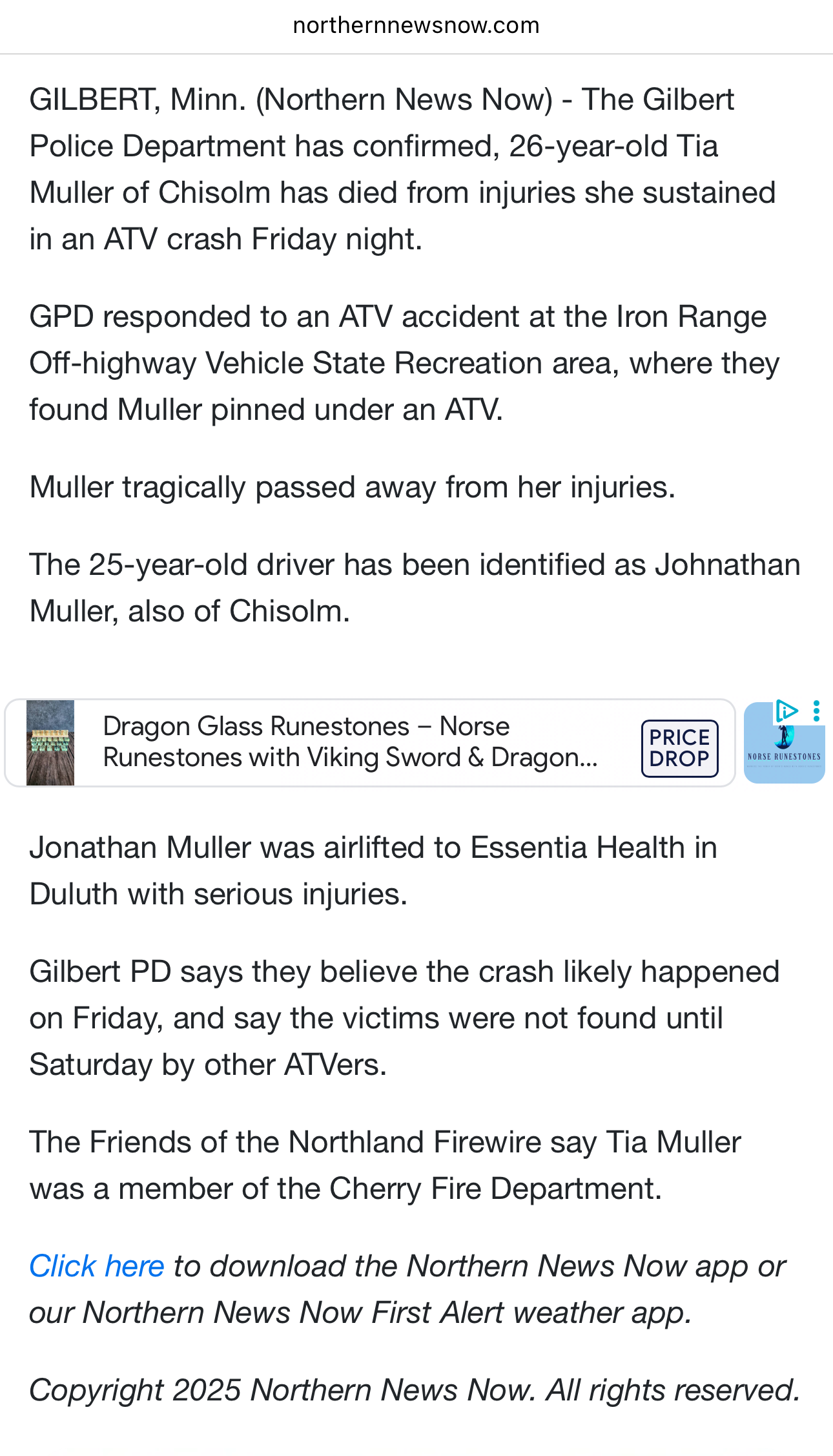Open the ad options three-dot menu

coord(817,711)
